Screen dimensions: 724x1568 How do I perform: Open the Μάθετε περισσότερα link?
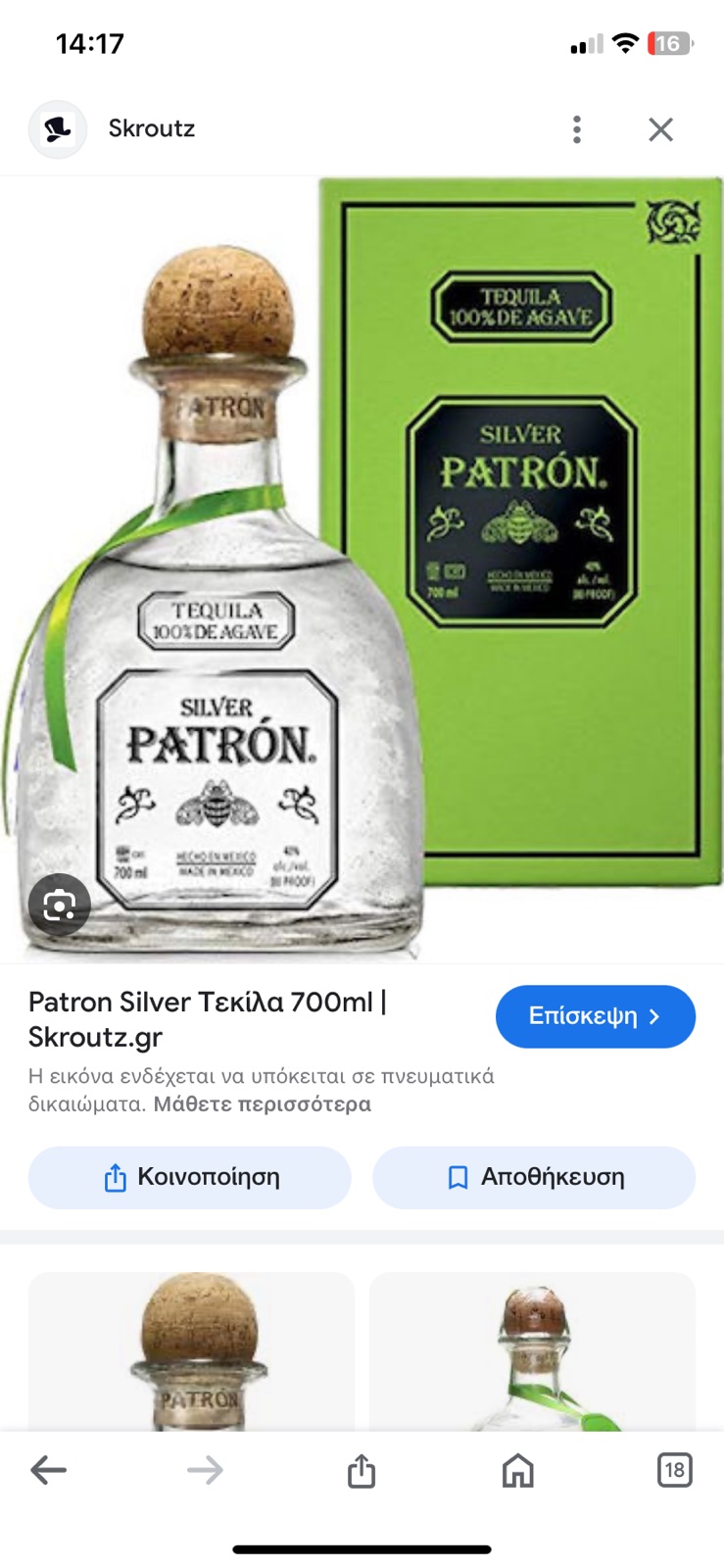[x=263, y=1103]
